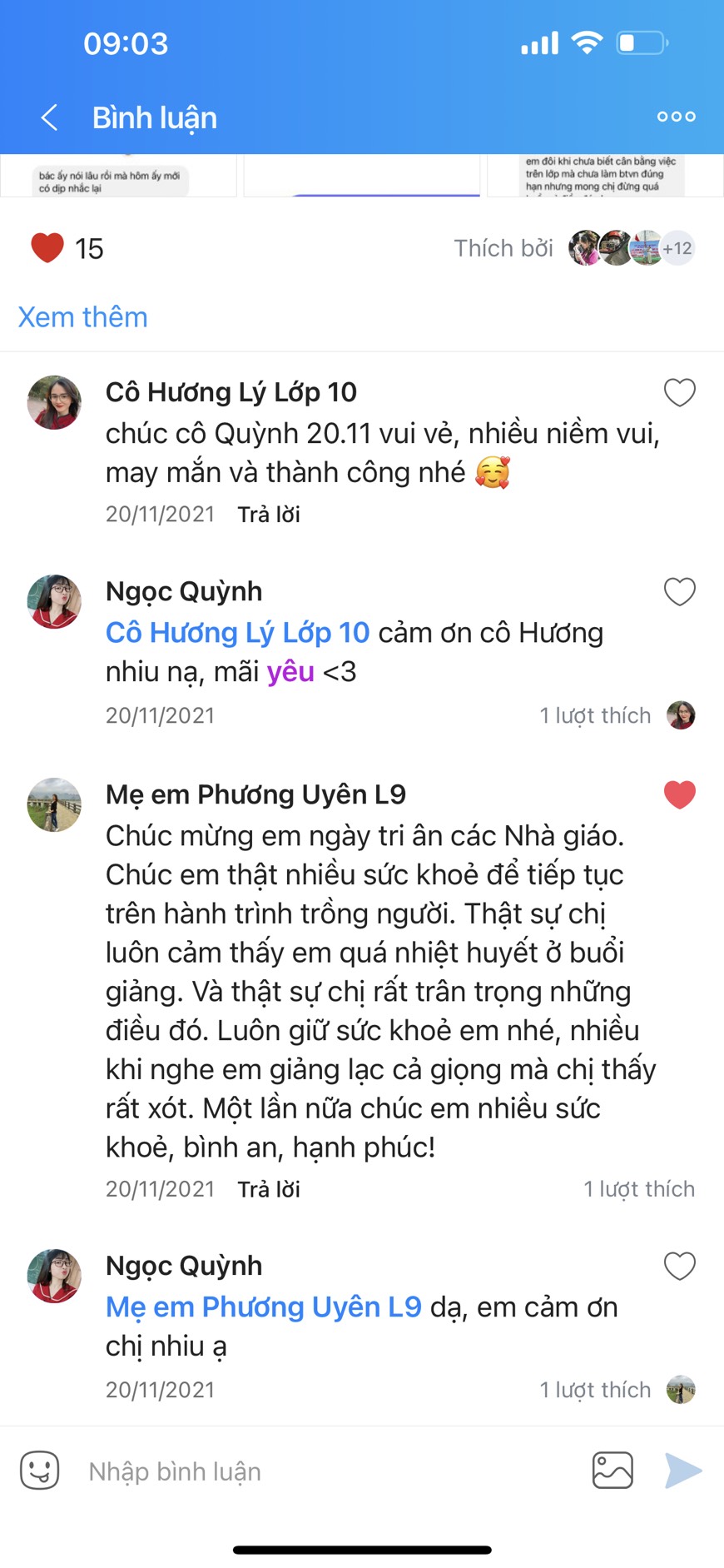Like Ngọc Quỳnh's reply to Cô Hương
The width and height of the screenshot is (724, 1568).
point(679,592)
